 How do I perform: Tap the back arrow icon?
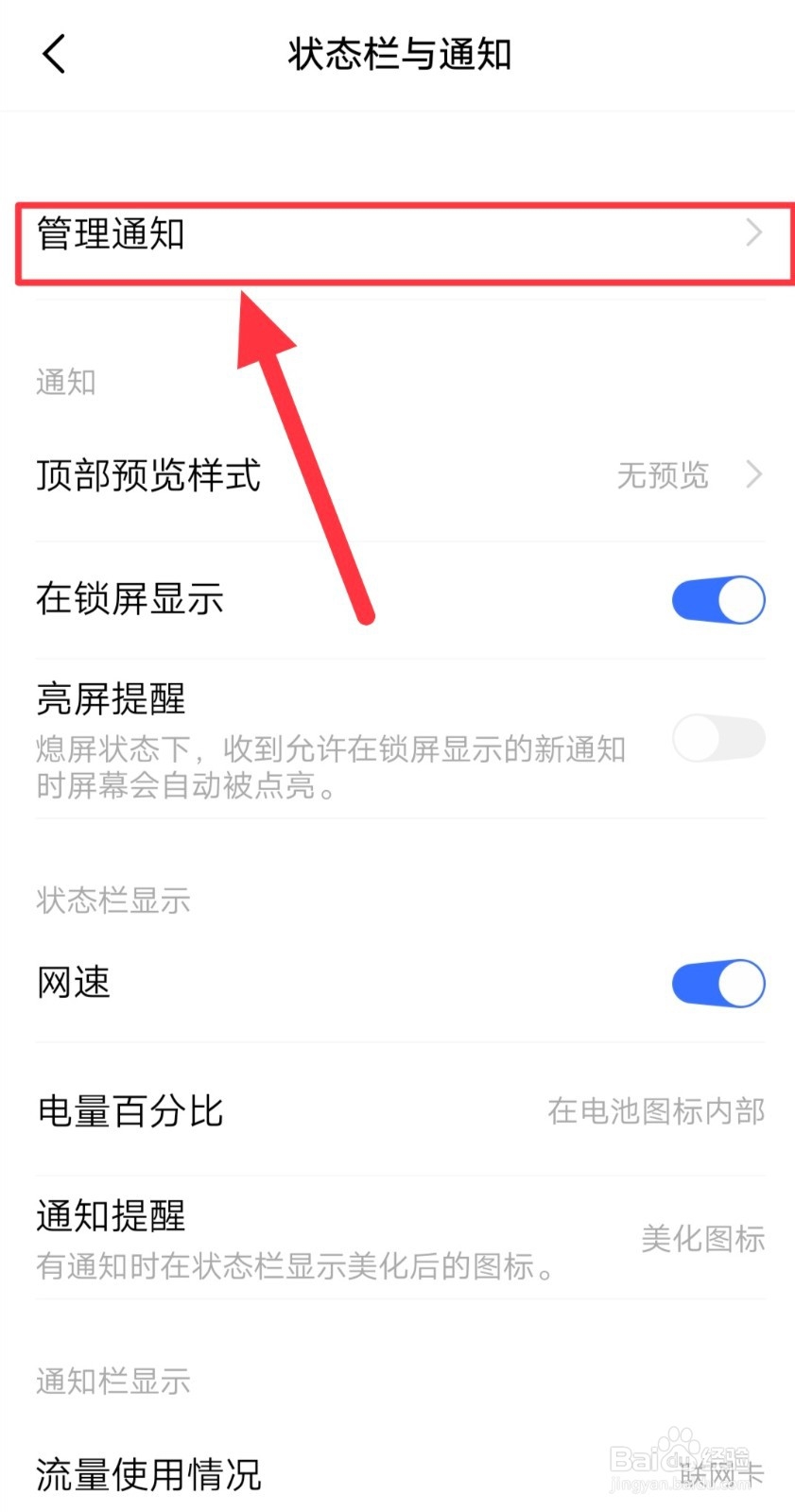click(53, 54)
